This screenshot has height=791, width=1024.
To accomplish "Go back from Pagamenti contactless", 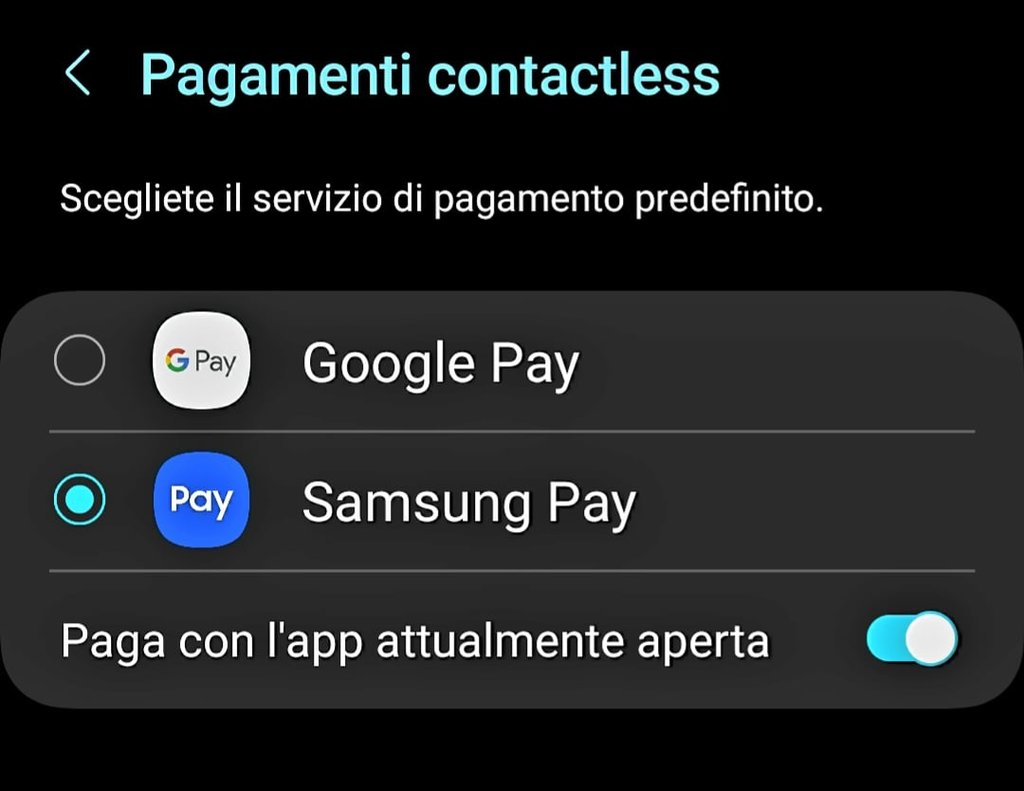I will (x=77, y=75).
